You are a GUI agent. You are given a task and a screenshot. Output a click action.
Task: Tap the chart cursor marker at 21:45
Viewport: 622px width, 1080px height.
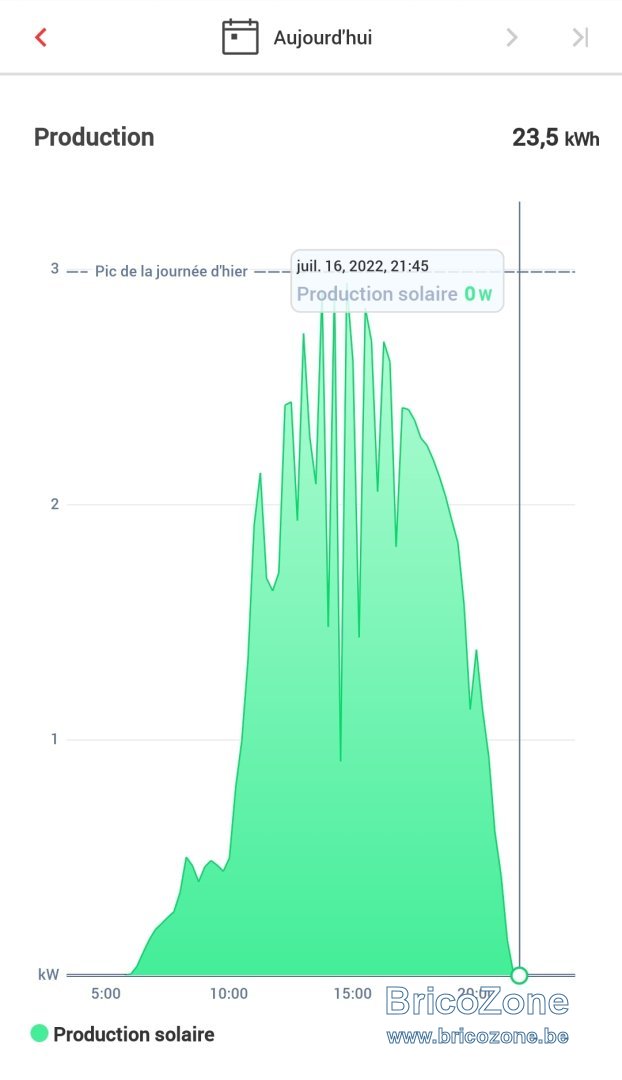519,975
